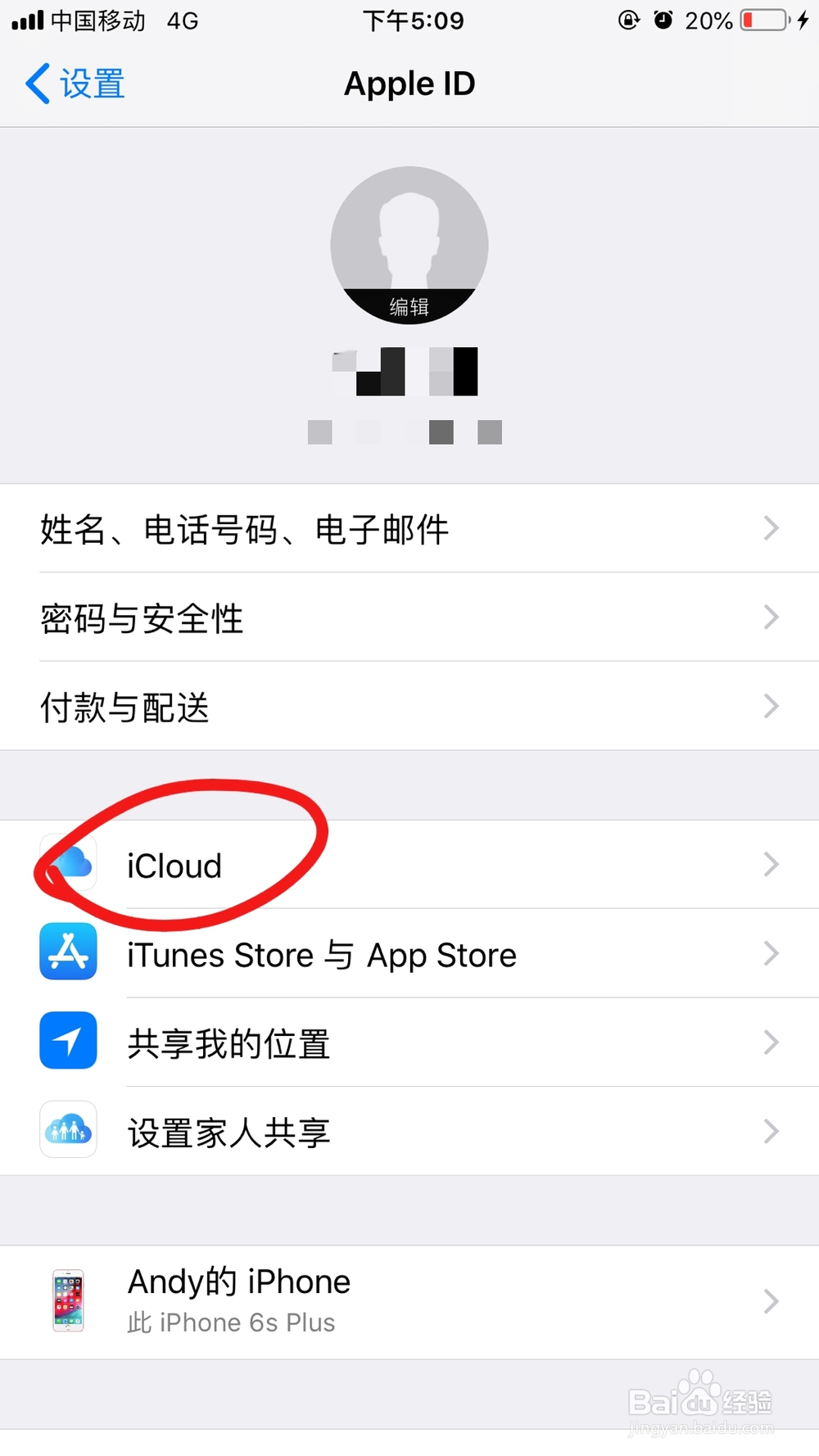Expand 姓名、电话号码、电子邮件 via chevron
Screen dimensions: 819x1456
(768, 529)
